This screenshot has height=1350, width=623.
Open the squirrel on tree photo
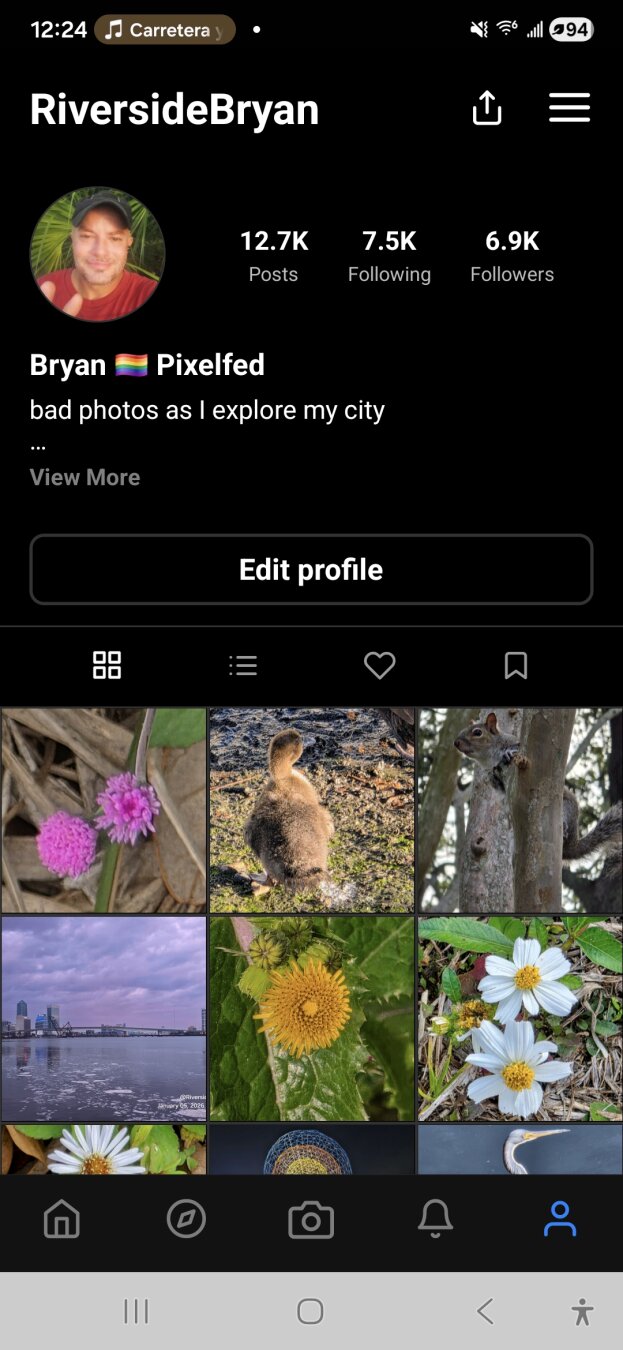(519, 810)
